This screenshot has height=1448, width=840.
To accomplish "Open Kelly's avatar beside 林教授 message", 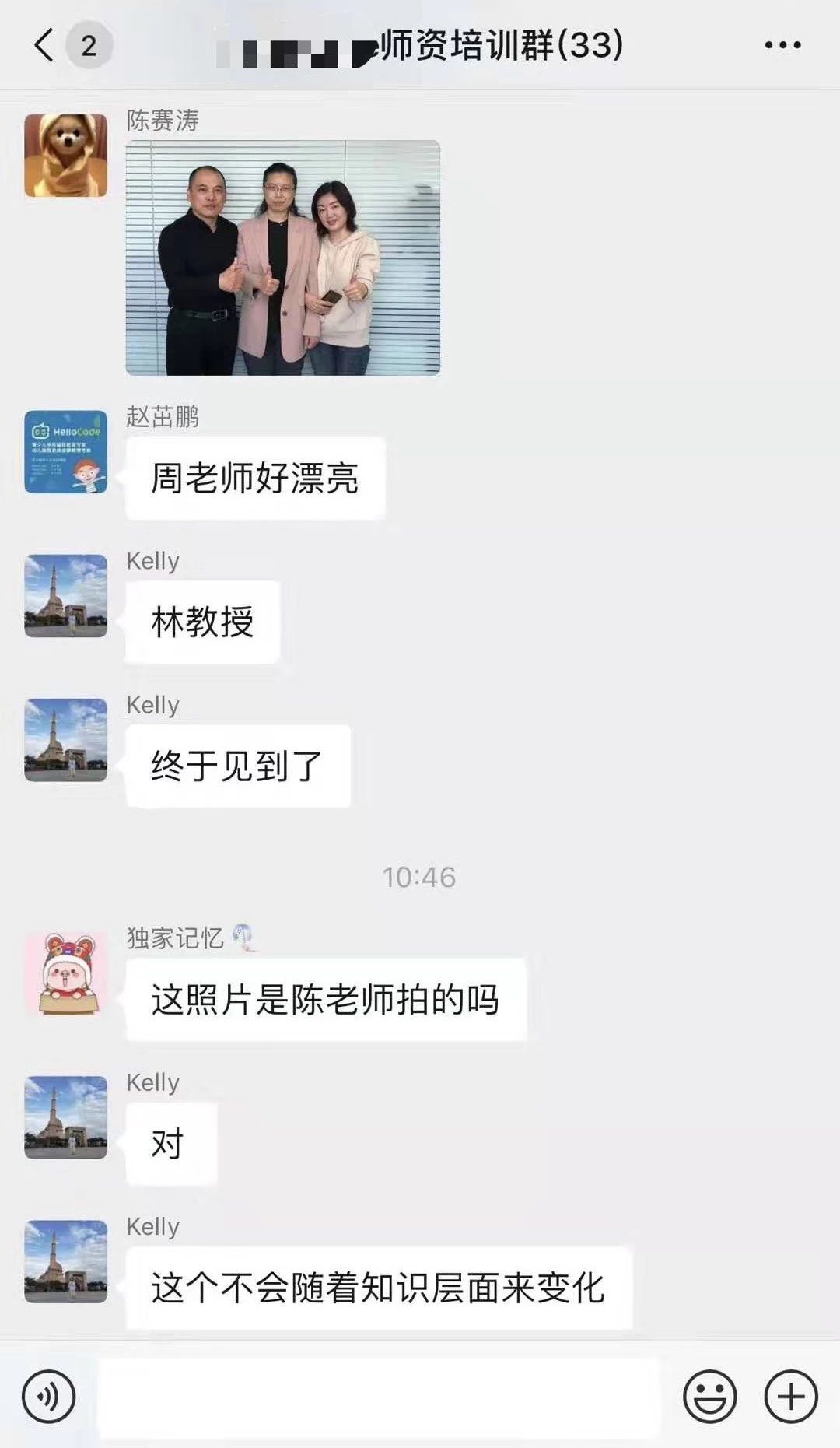I will tap(66, 595).
